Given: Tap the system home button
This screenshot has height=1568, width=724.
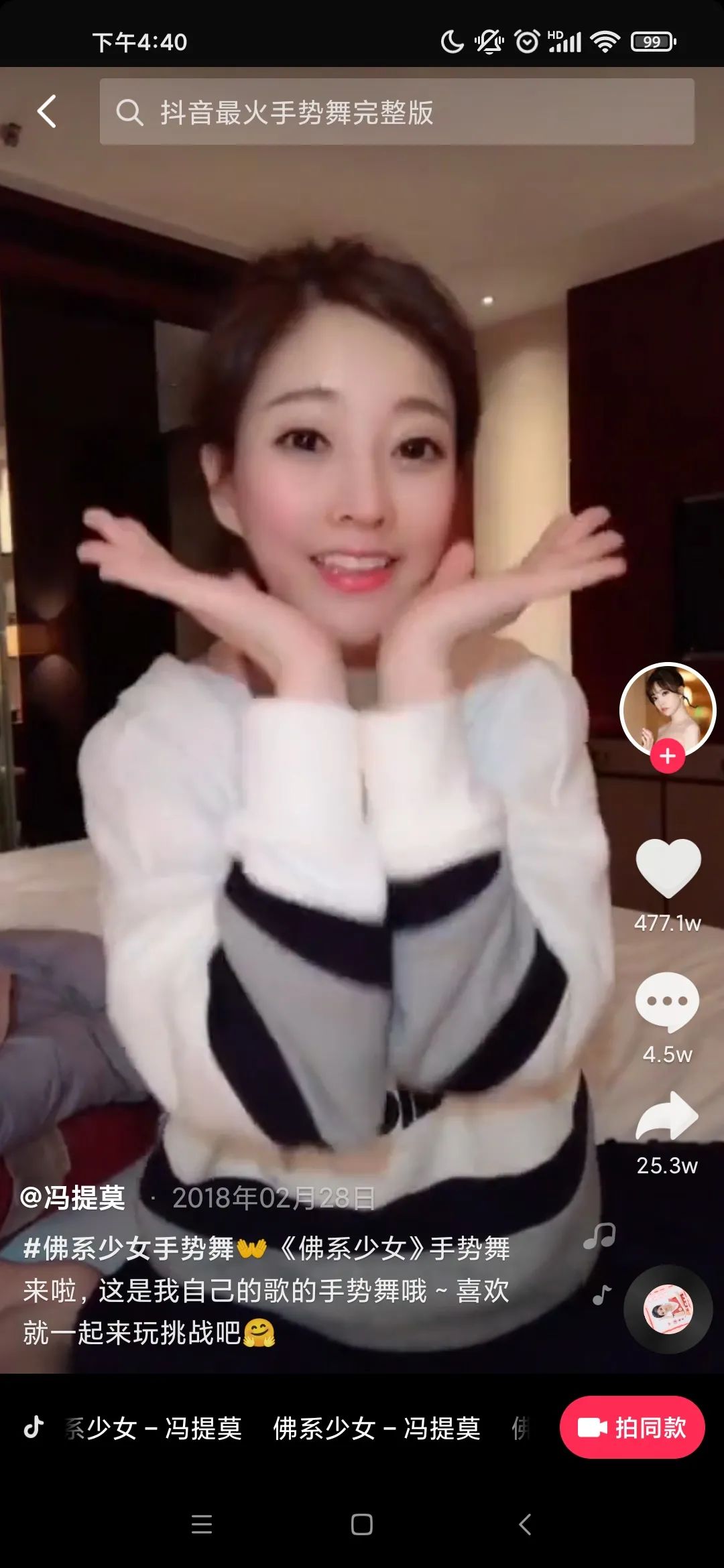Looking at the screenshot, I should [362, 1524].
